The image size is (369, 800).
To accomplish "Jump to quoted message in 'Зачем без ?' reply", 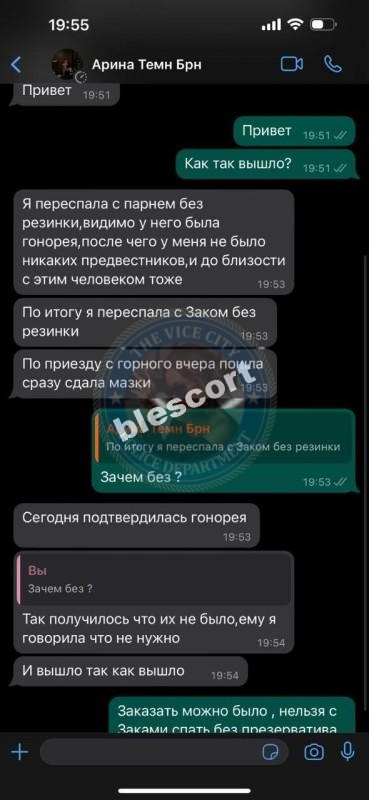I will [x=223, y=438].
